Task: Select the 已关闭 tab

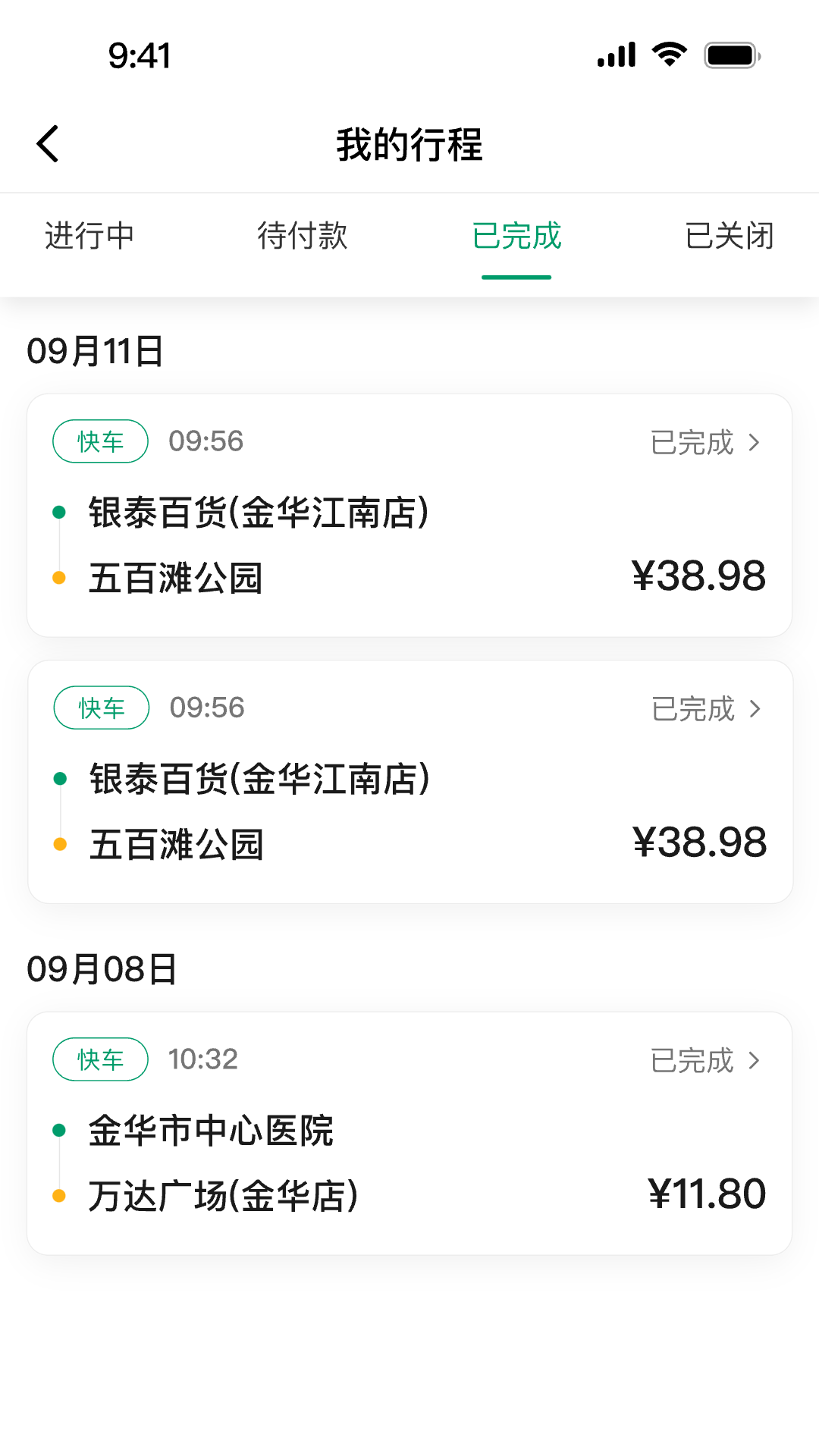Action: pyautogui.click(x=730, y=237)
